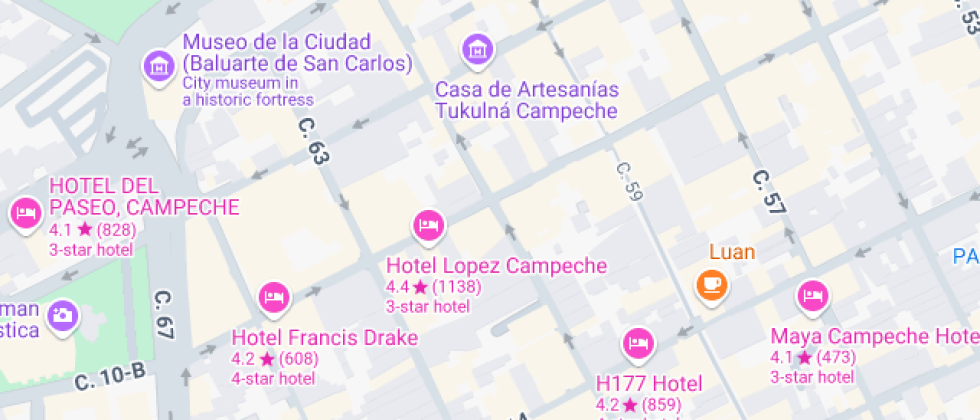The height and width of the screenshot is (420, 980).
Task: Tap the Hotel del Paseo Campeche marker
Action: [x=24, y=213]
